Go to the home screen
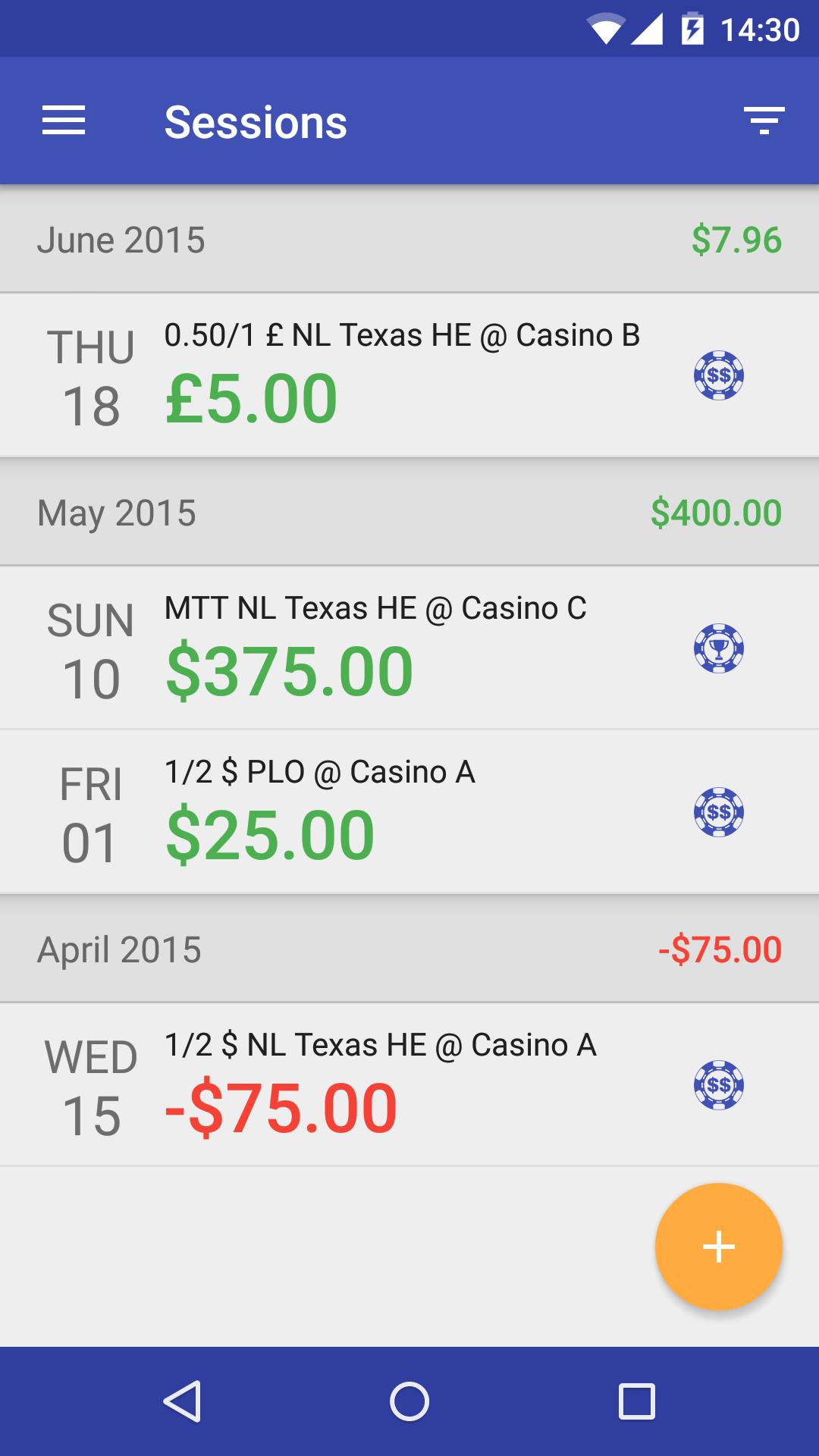The width and height of the screenshot is (819, 1456). [x=409, y=1401]
